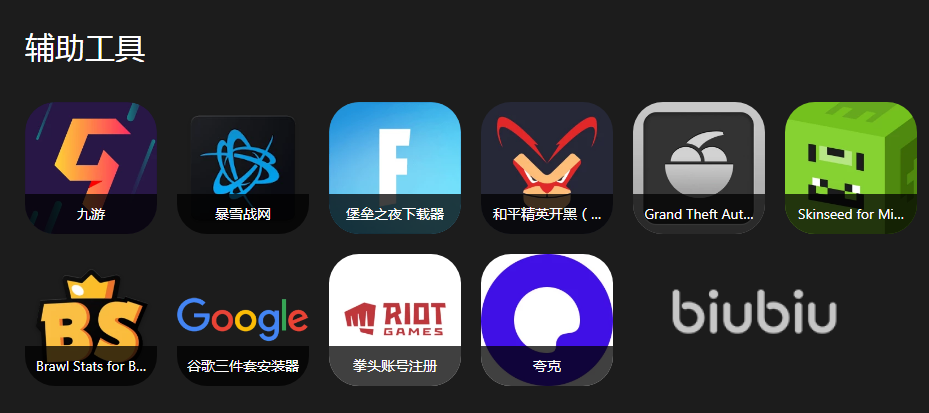This screenshot has height=413, width=929.
Task: Open Brawl Stats tile
Action: 91,319
